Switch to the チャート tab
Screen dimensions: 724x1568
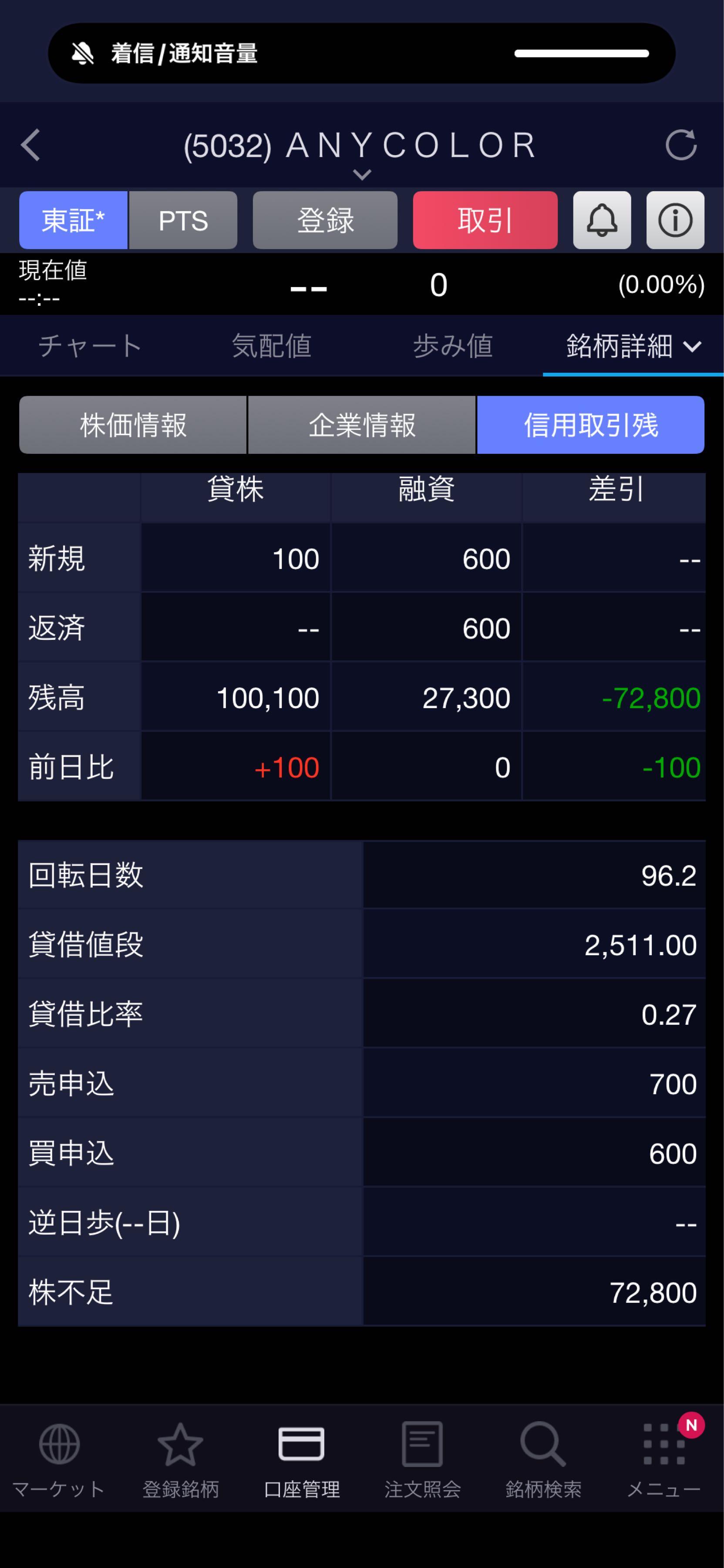pyautogui.click(x=90, y=346)
